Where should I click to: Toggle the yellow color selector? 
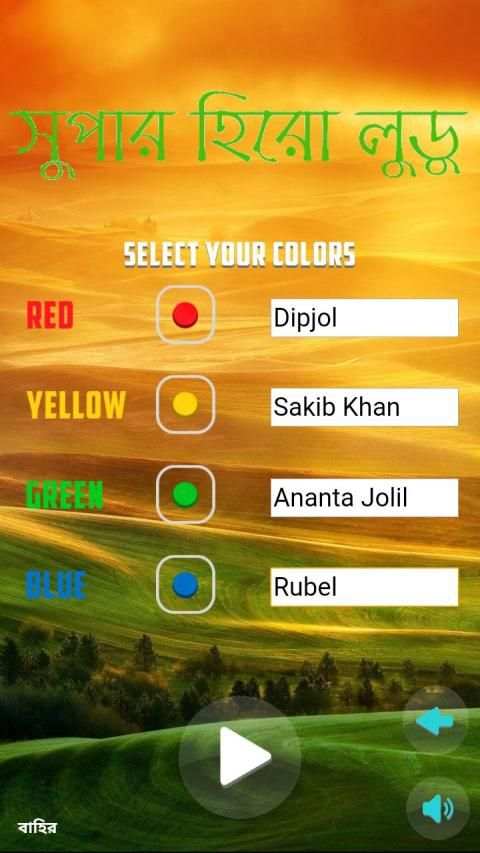pos(186,404)
